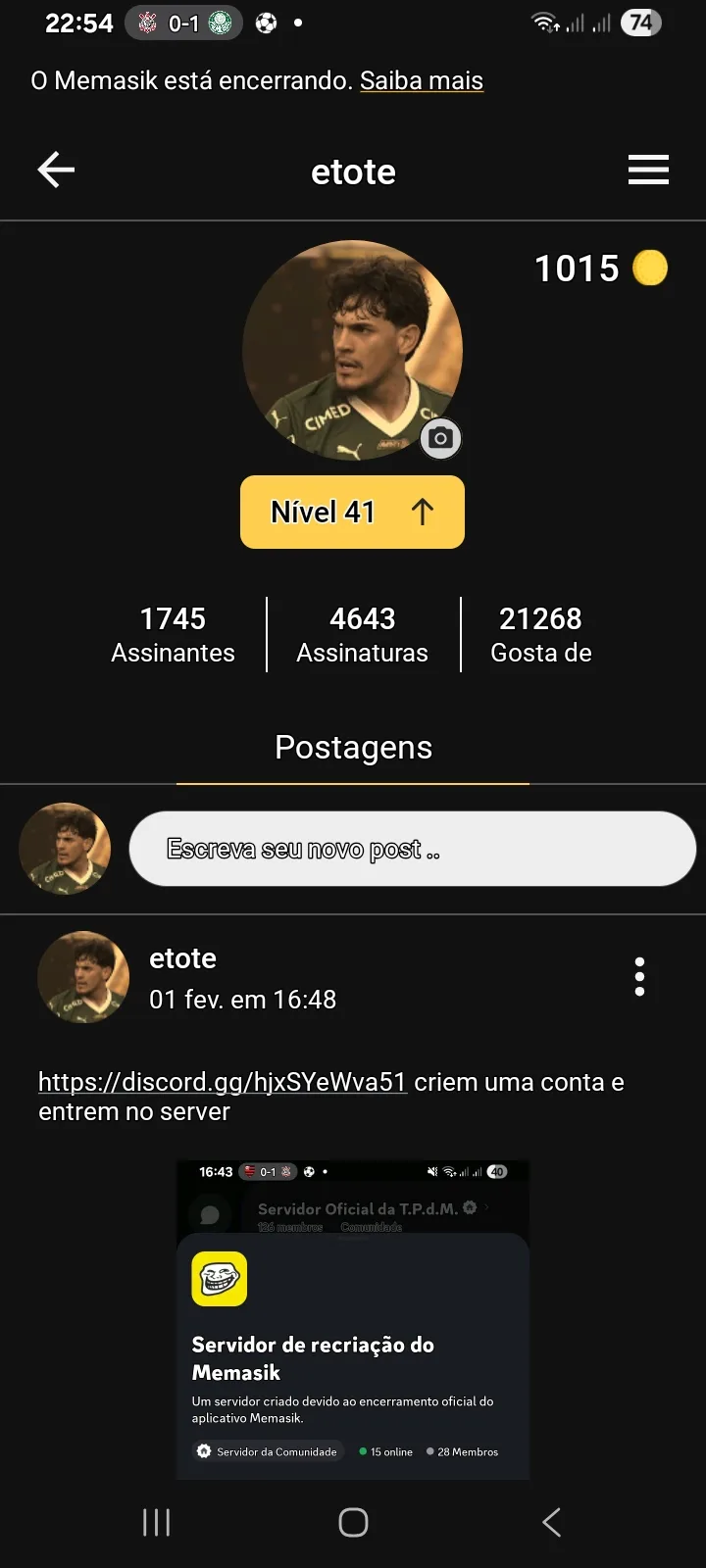The width and height of the screenshot is (706, 1568).
Task: Select the Postagens tab
Action: [x=353, y=748]
